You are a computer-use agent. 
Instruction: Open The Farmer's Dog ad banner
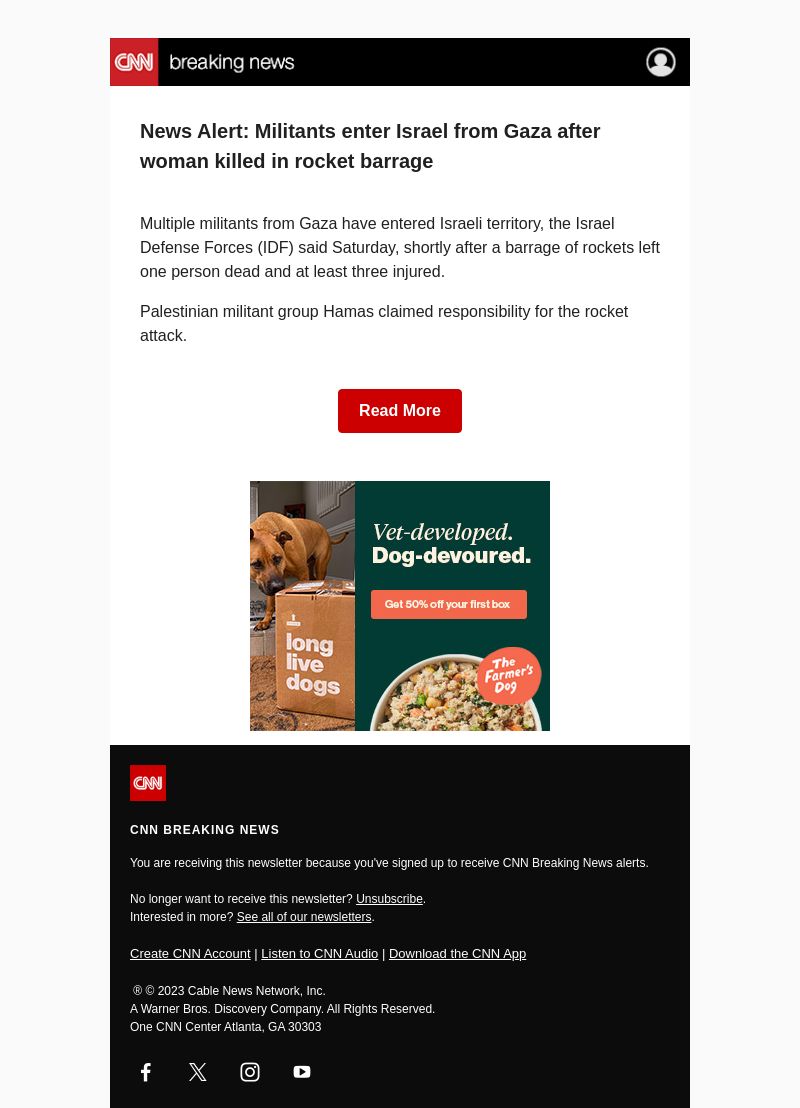click(x=400, y=606)
